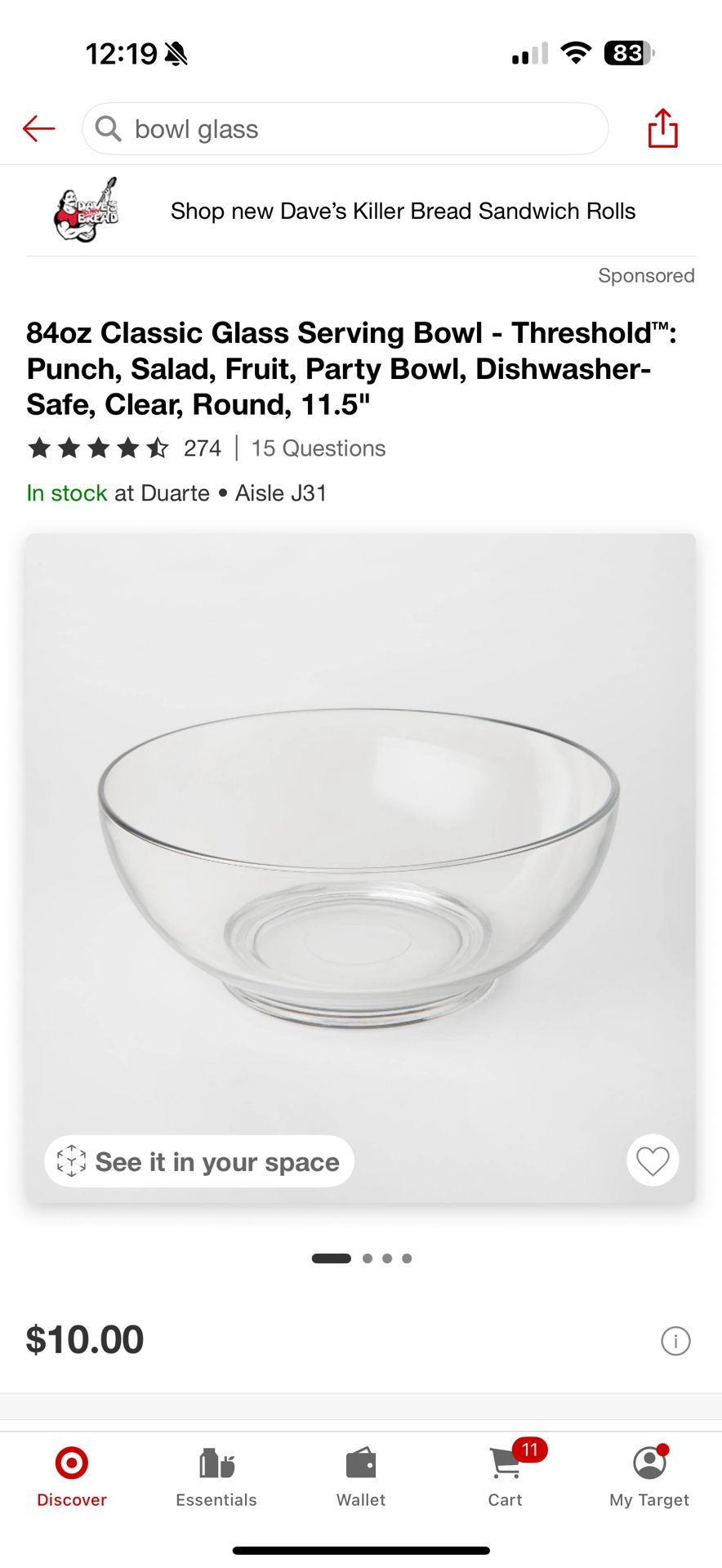Screen dimensions: 722x1568
Task: Open the Dave's Killer Bread sponsored banner
Action: pos(361,211)
